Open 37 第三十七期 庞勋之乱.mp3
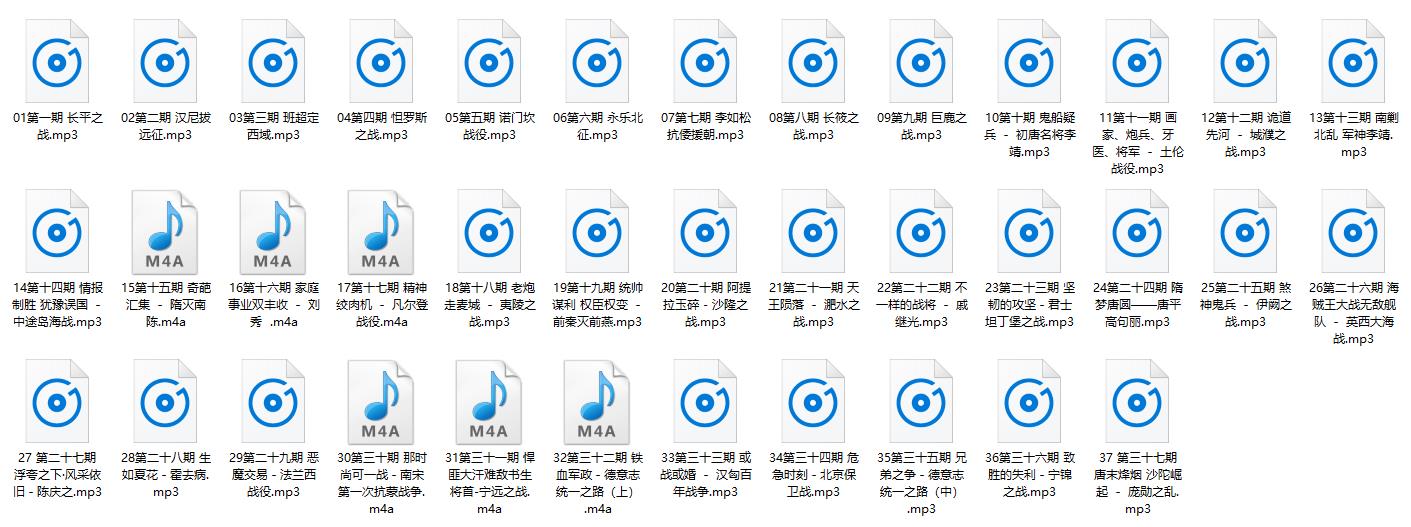The width and height of the screenshot is (1411, 527). [1139, 402]
